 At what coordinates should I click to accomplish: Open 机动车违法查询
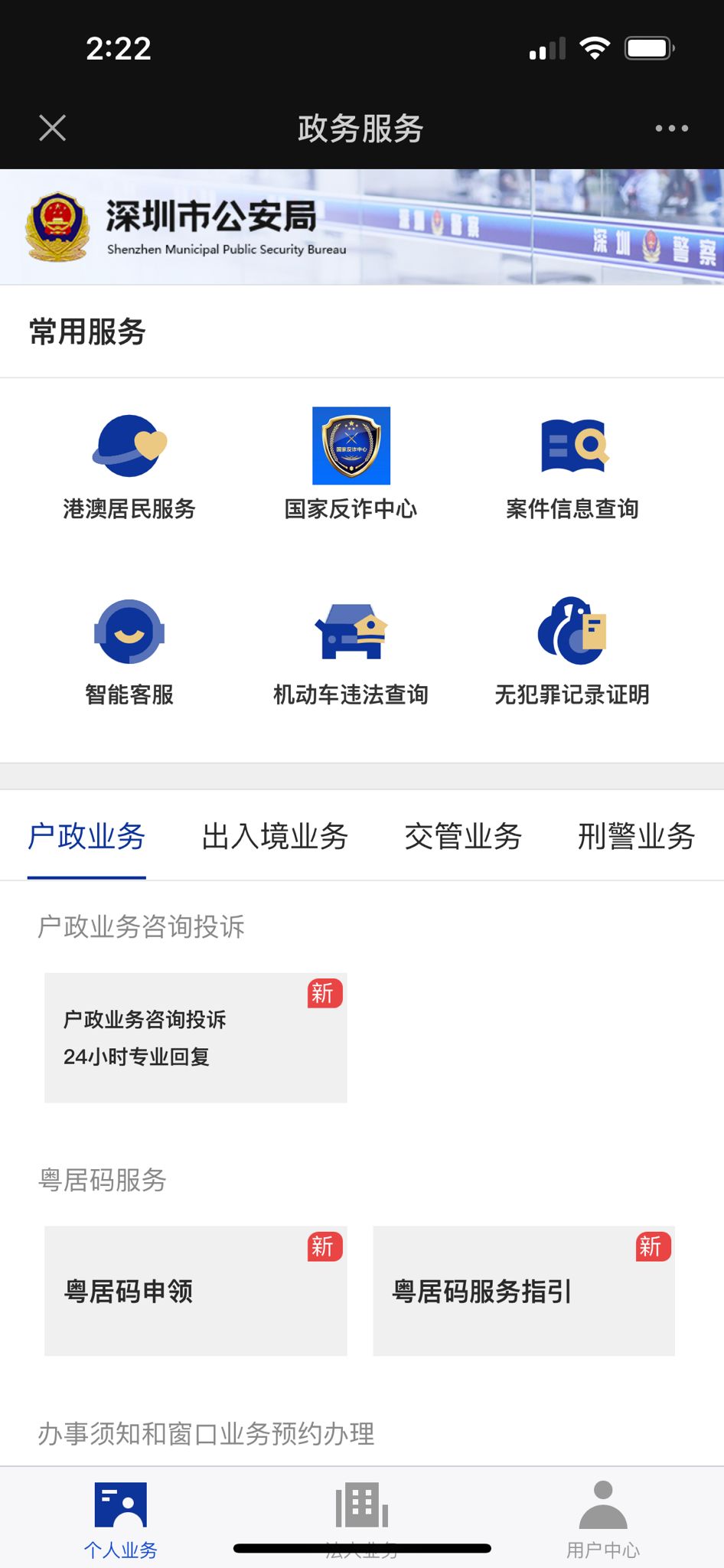(x=351, y=652)
